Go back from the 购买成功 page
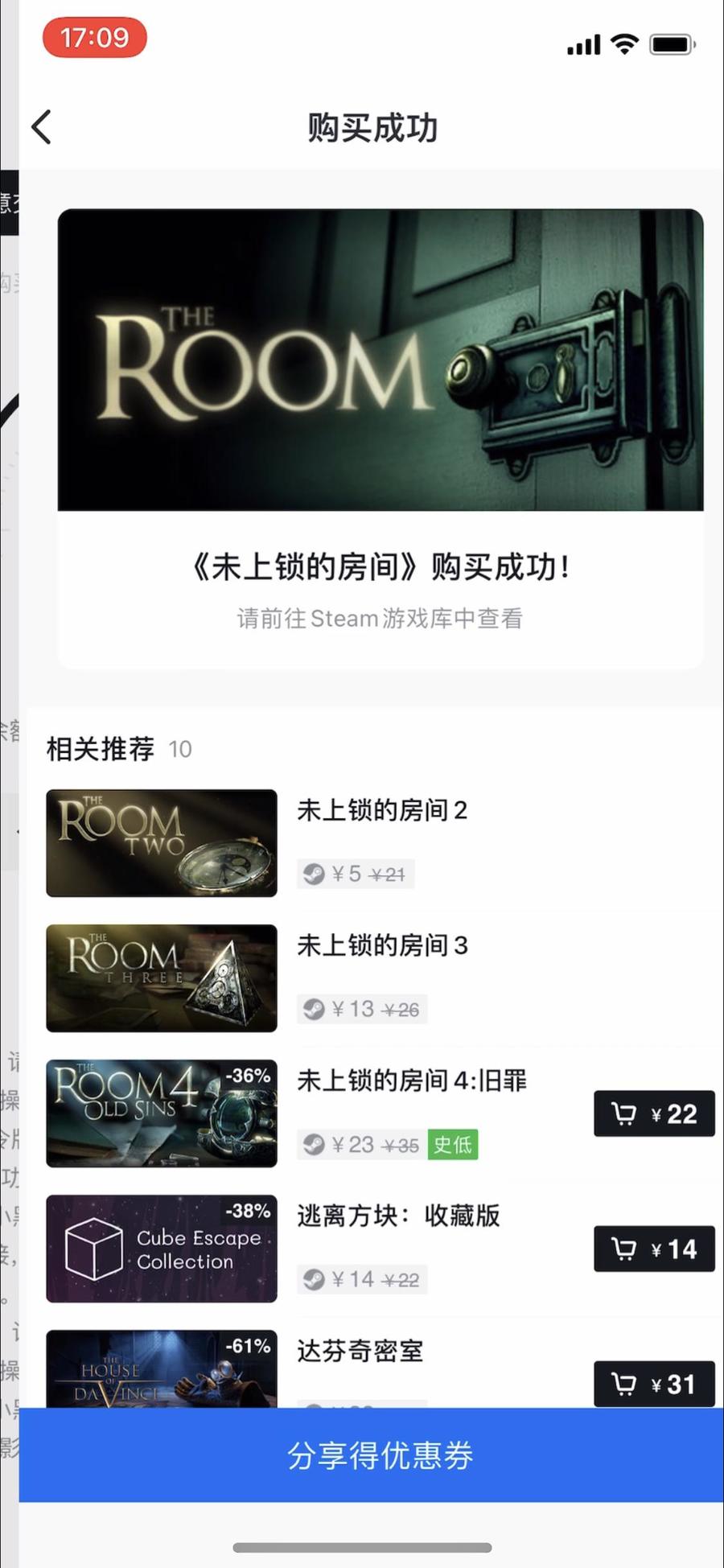 point(42,127)
